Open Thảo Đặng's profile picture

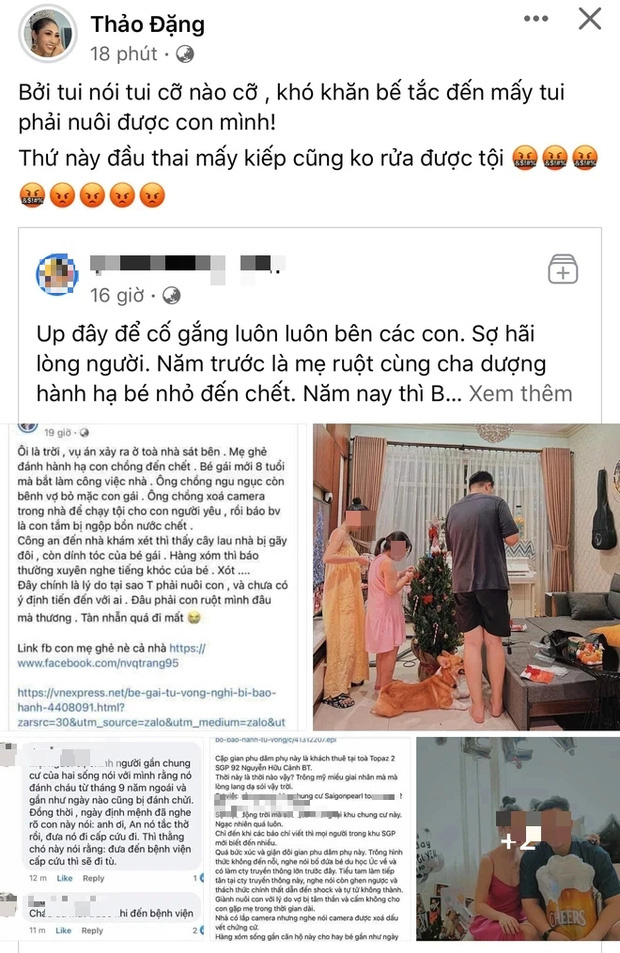click(x=50, y=37)
